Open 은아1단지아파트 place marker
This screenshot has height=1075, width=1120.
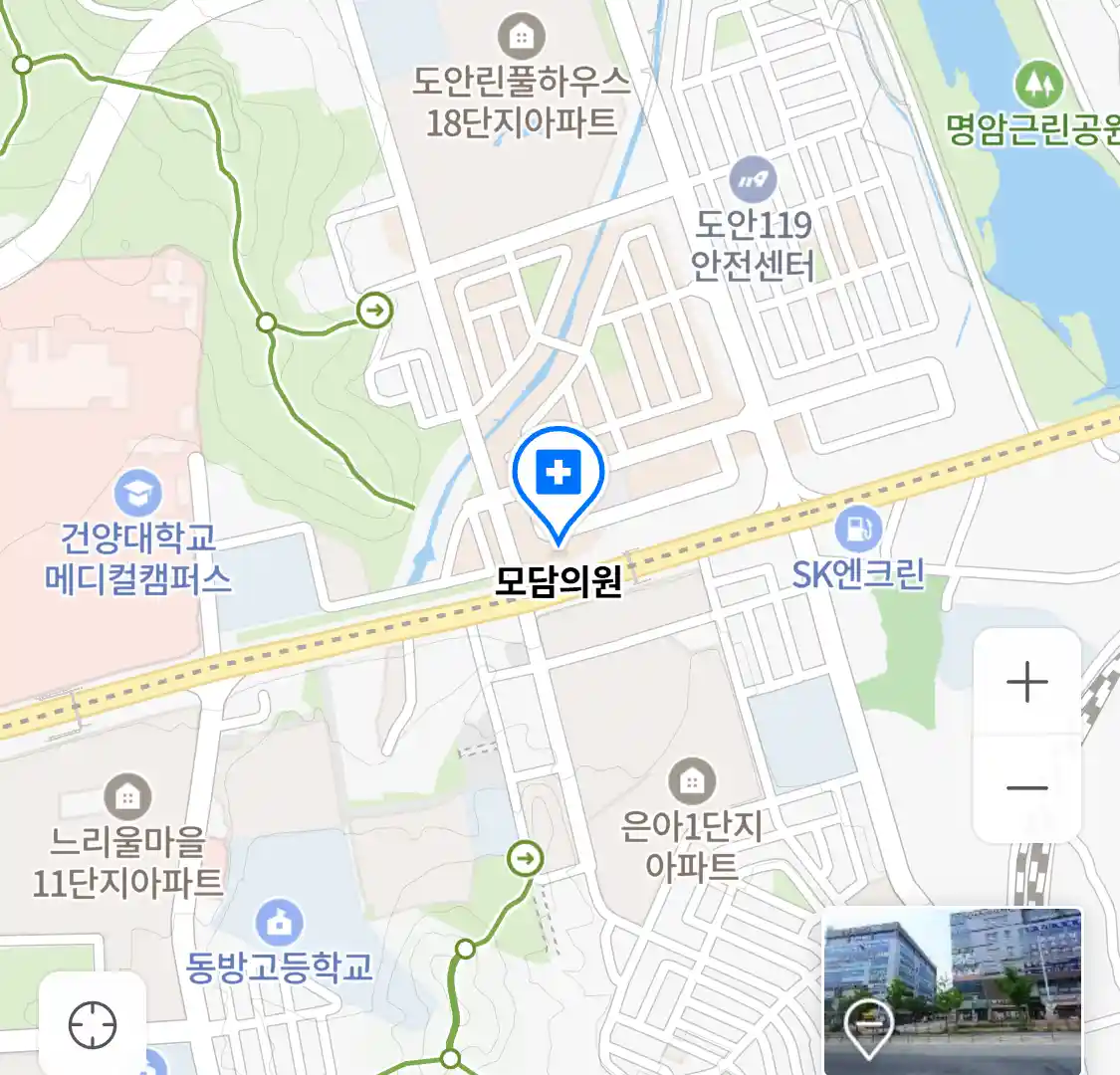[x=691, y=781]
